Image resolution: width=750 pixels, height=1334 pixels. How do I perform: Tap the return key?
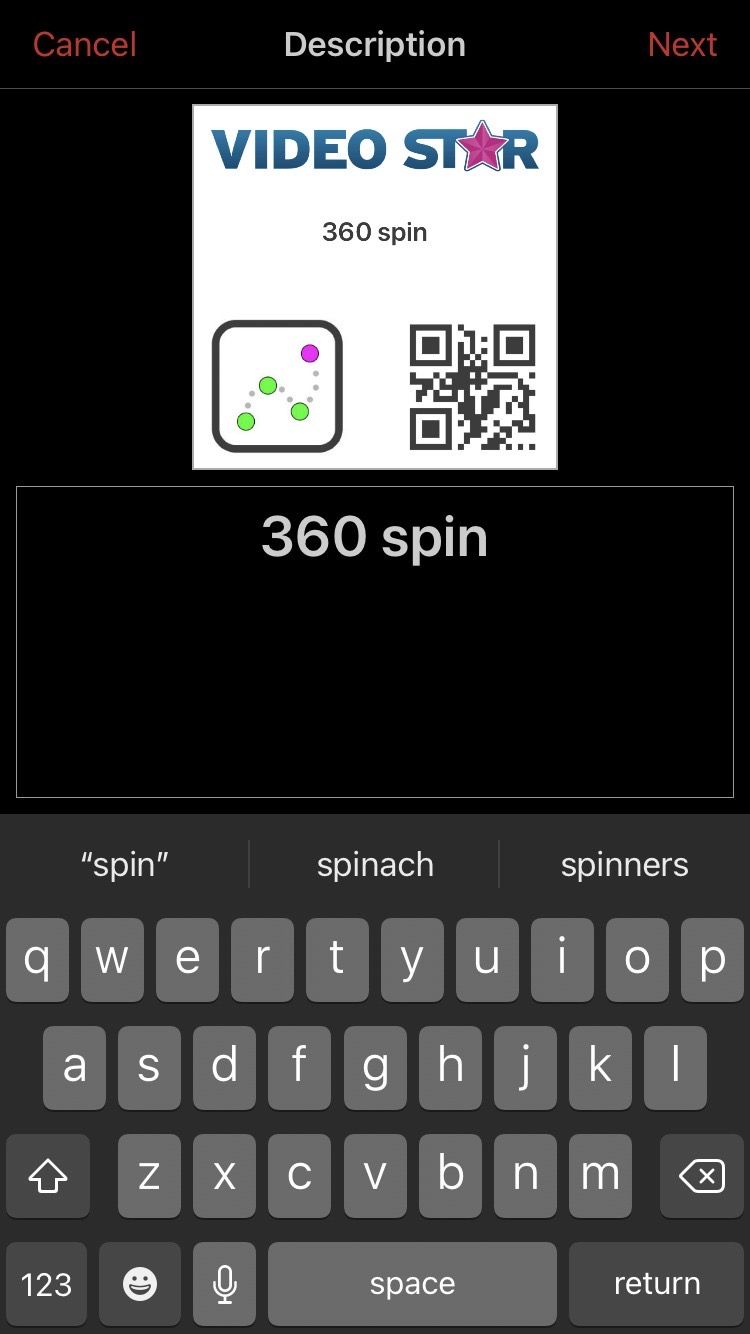(656, 1284)
